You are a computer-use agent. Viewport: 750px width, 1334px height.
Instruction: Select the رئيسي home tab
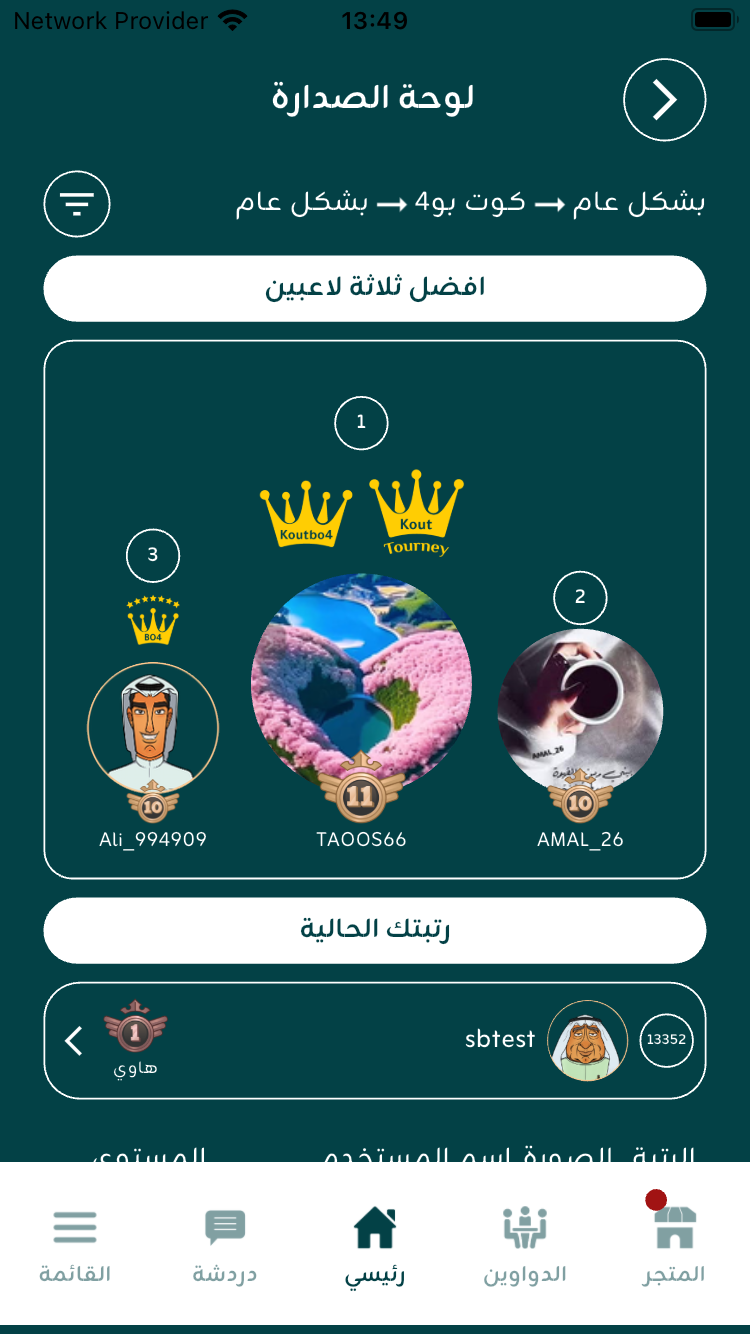(375, 1244)
